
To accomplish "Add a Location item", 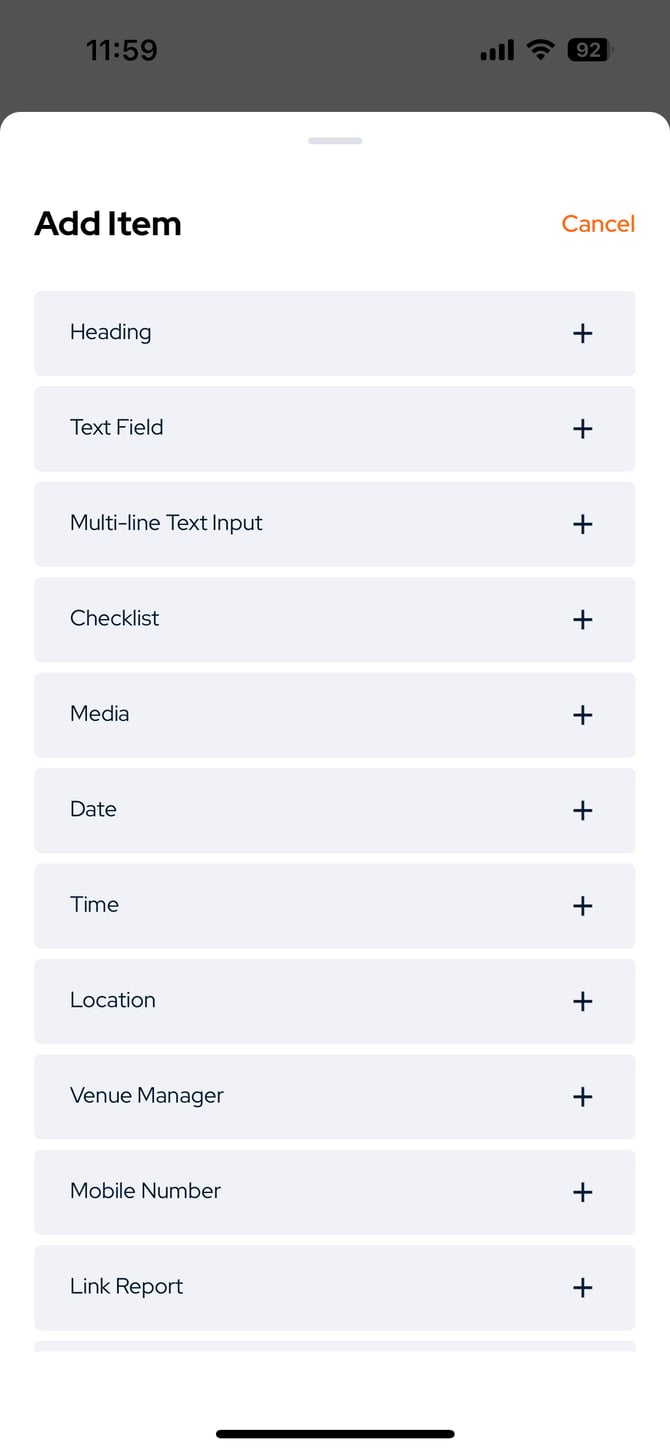I will pyautogui.click(x=335, y=1001).
